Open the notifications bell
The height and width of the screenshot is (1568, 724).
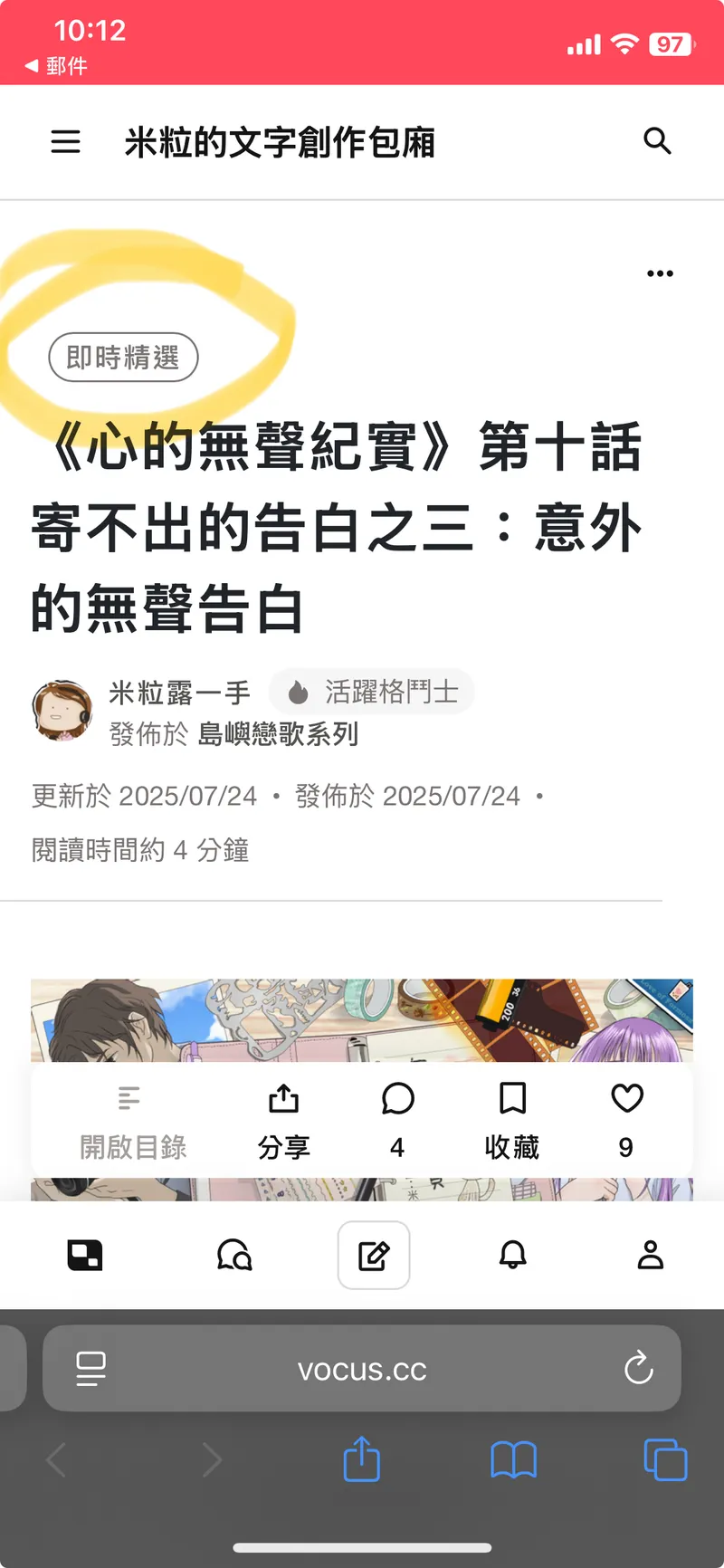point(513,1255)
